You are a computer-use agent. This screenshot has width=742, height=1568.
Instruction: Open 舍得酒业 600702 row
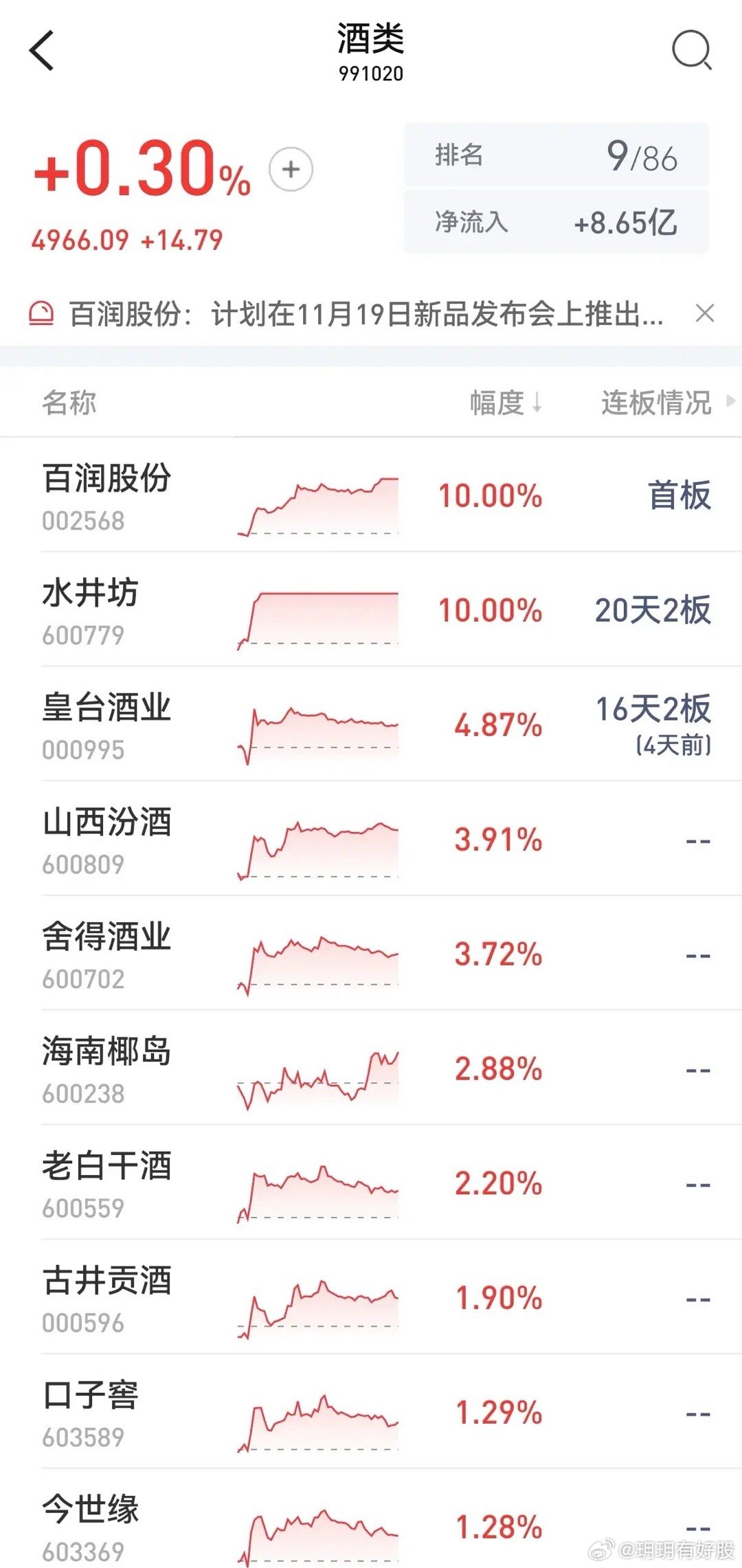[371, 954]
